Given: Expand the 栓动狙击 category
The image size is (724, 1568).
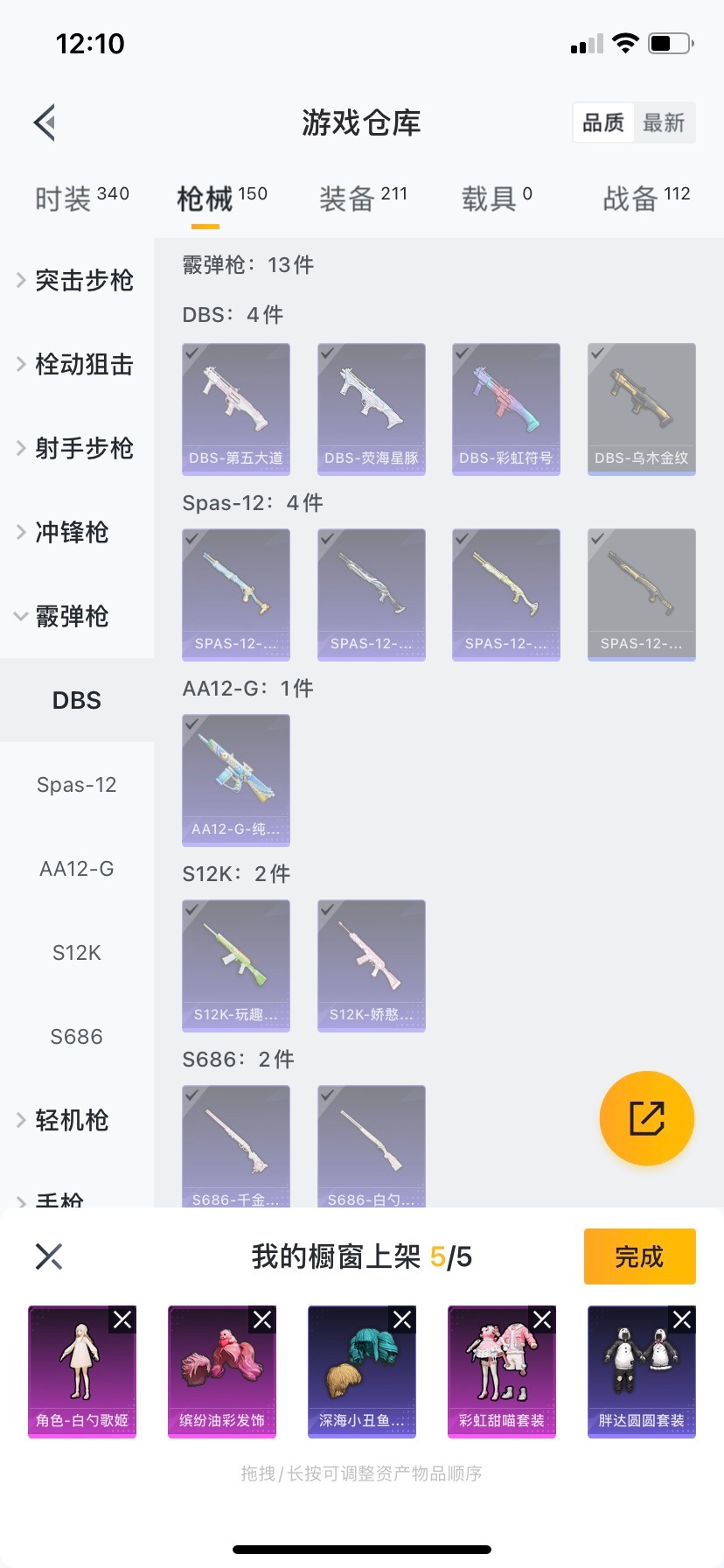Looking at the screenshot, I should click(x=76, y=364).
